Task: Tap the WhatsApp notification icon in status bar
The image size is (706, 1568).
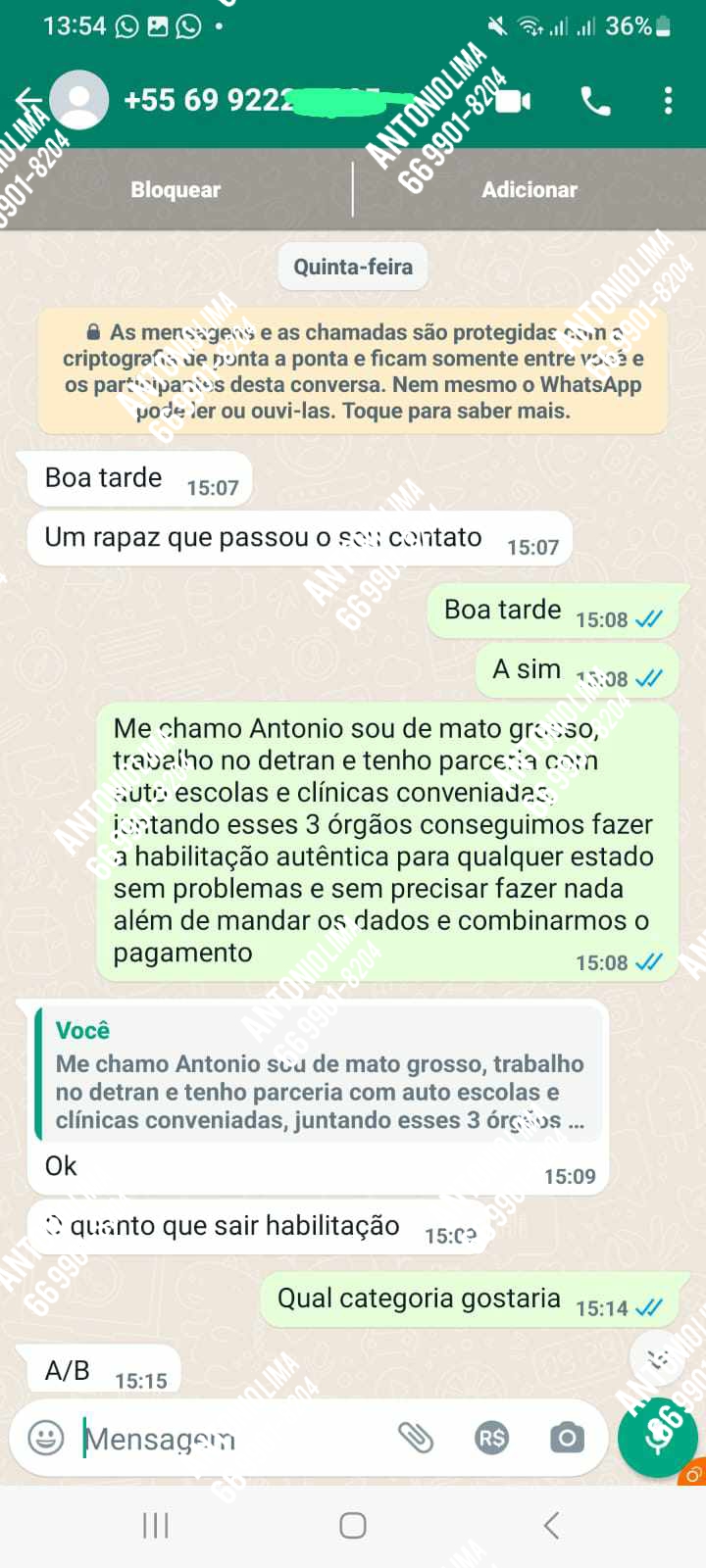Action: pyautogui.click(x=125, y=24)
